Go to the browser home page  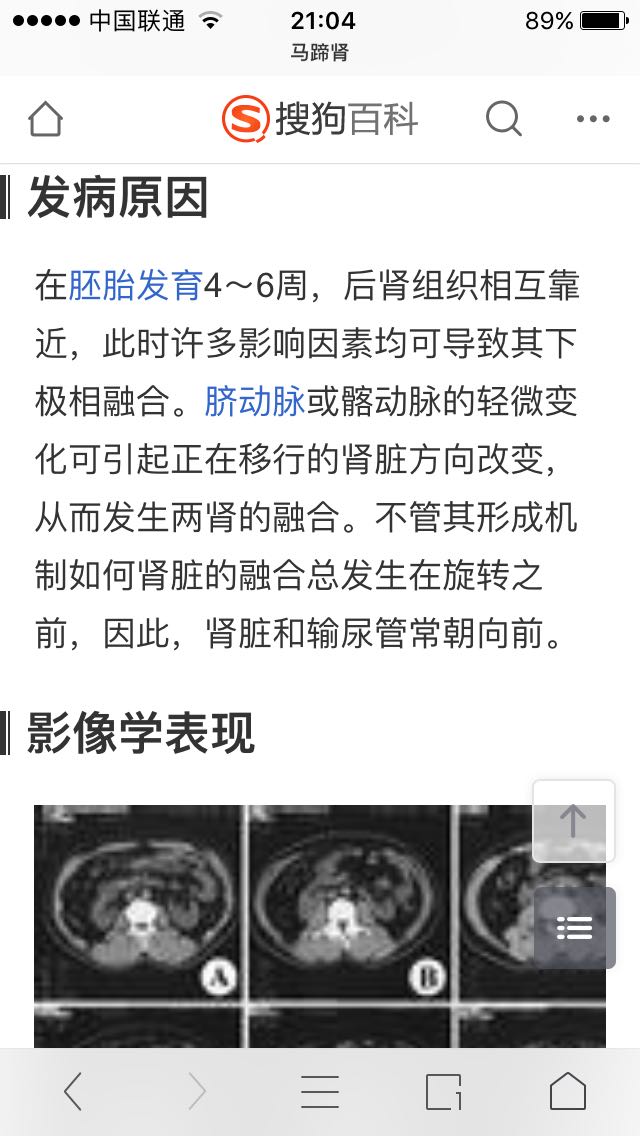[x=567, y=1091]
